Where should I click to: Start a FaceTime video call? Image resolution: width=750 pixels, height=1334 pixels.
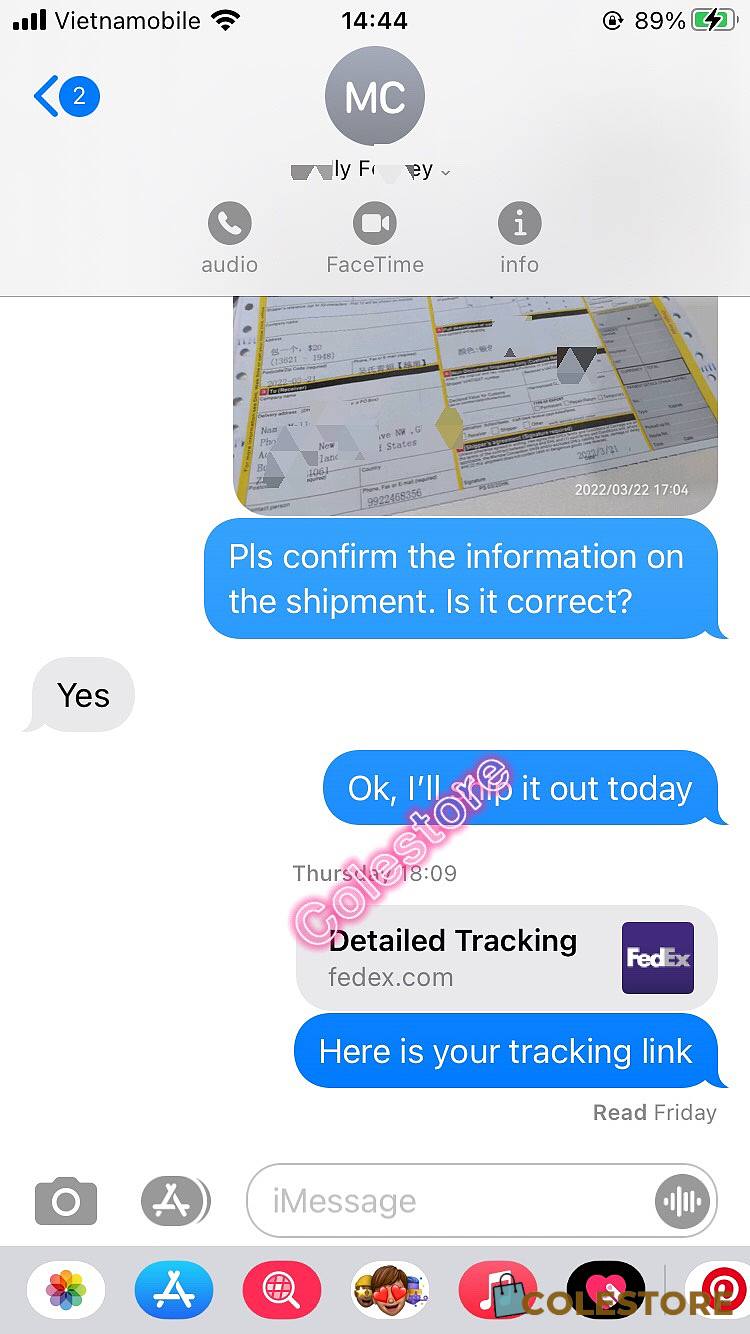[x=375, y=238]
